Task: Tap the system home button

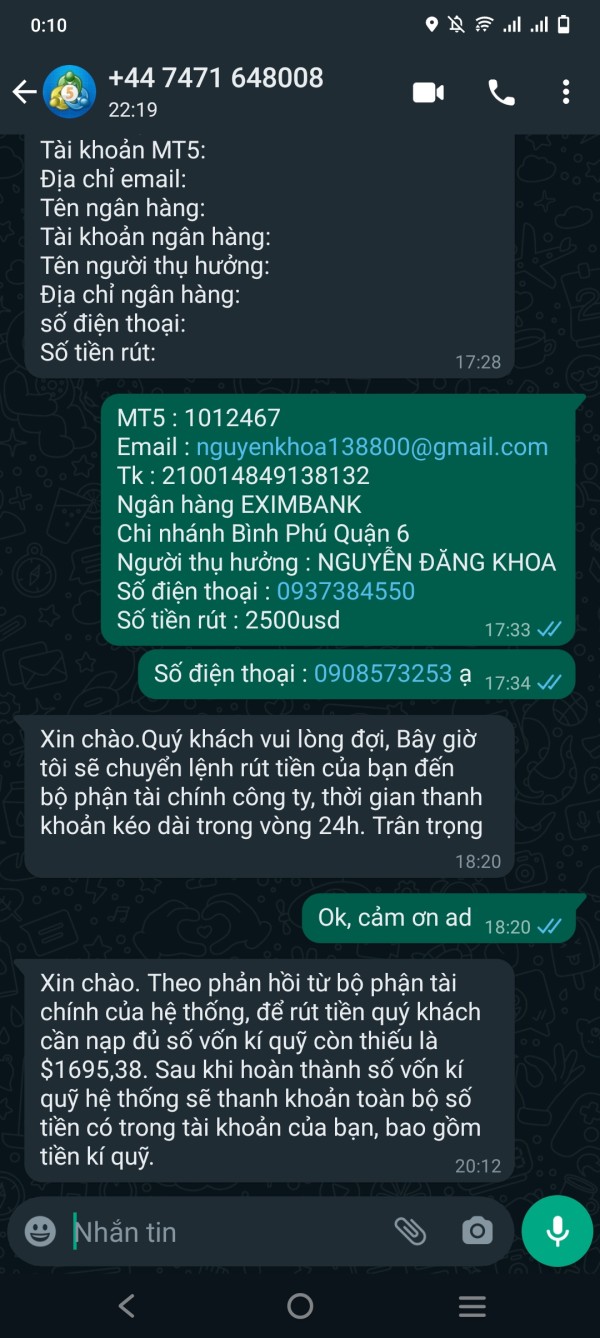Action: pos(300,1305)
